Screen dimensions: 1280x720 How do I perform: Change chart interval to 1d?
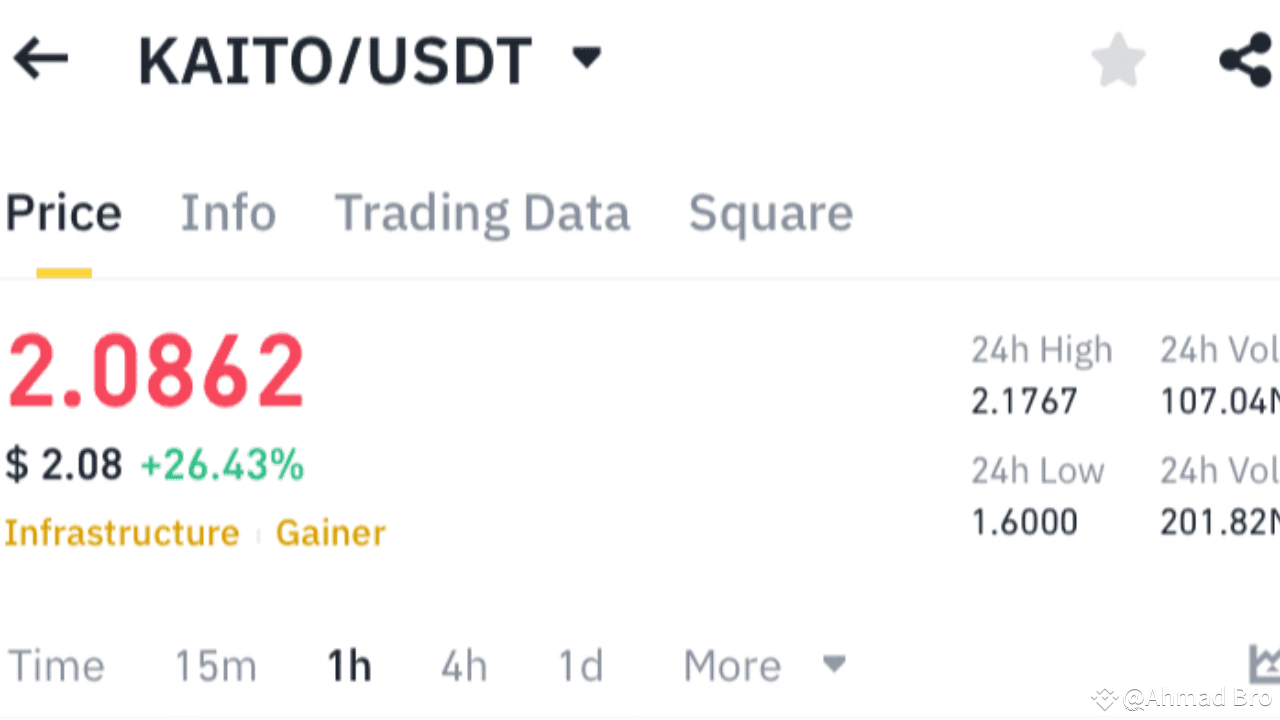pyautogui.click(x=581, y=666)
